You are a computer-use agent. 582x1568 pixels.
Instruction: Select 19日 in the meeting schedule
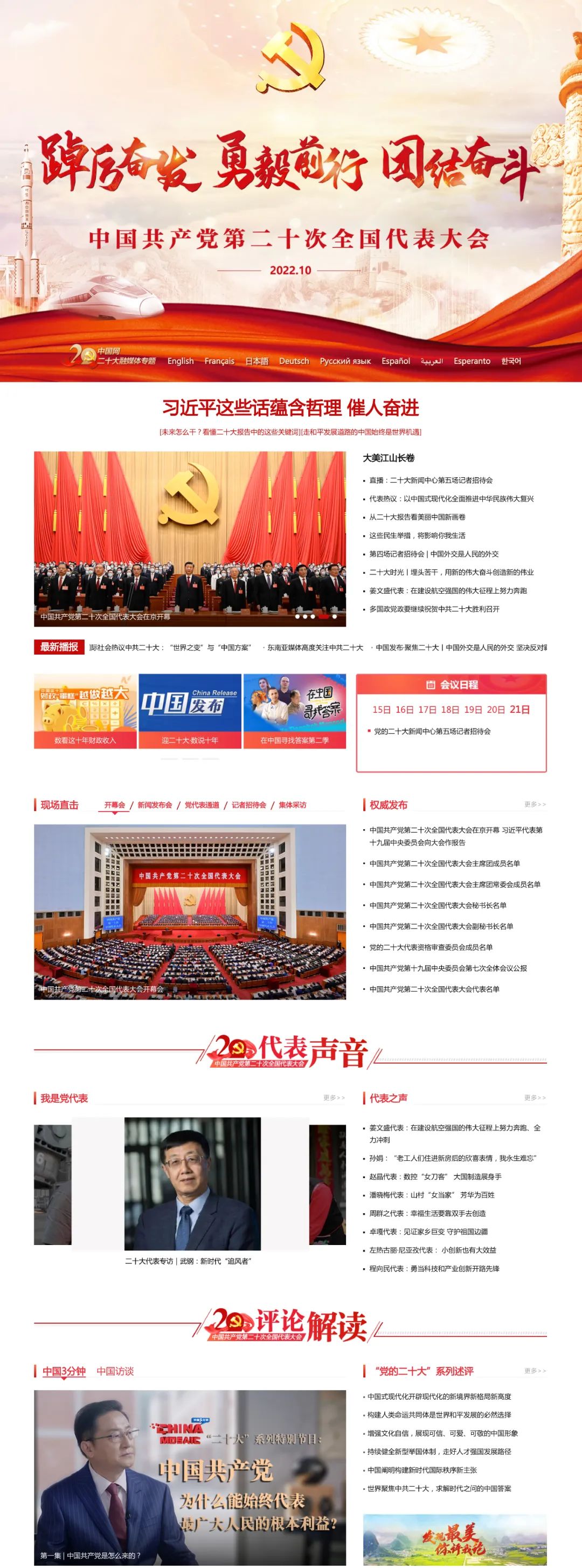tap(473, 709)
